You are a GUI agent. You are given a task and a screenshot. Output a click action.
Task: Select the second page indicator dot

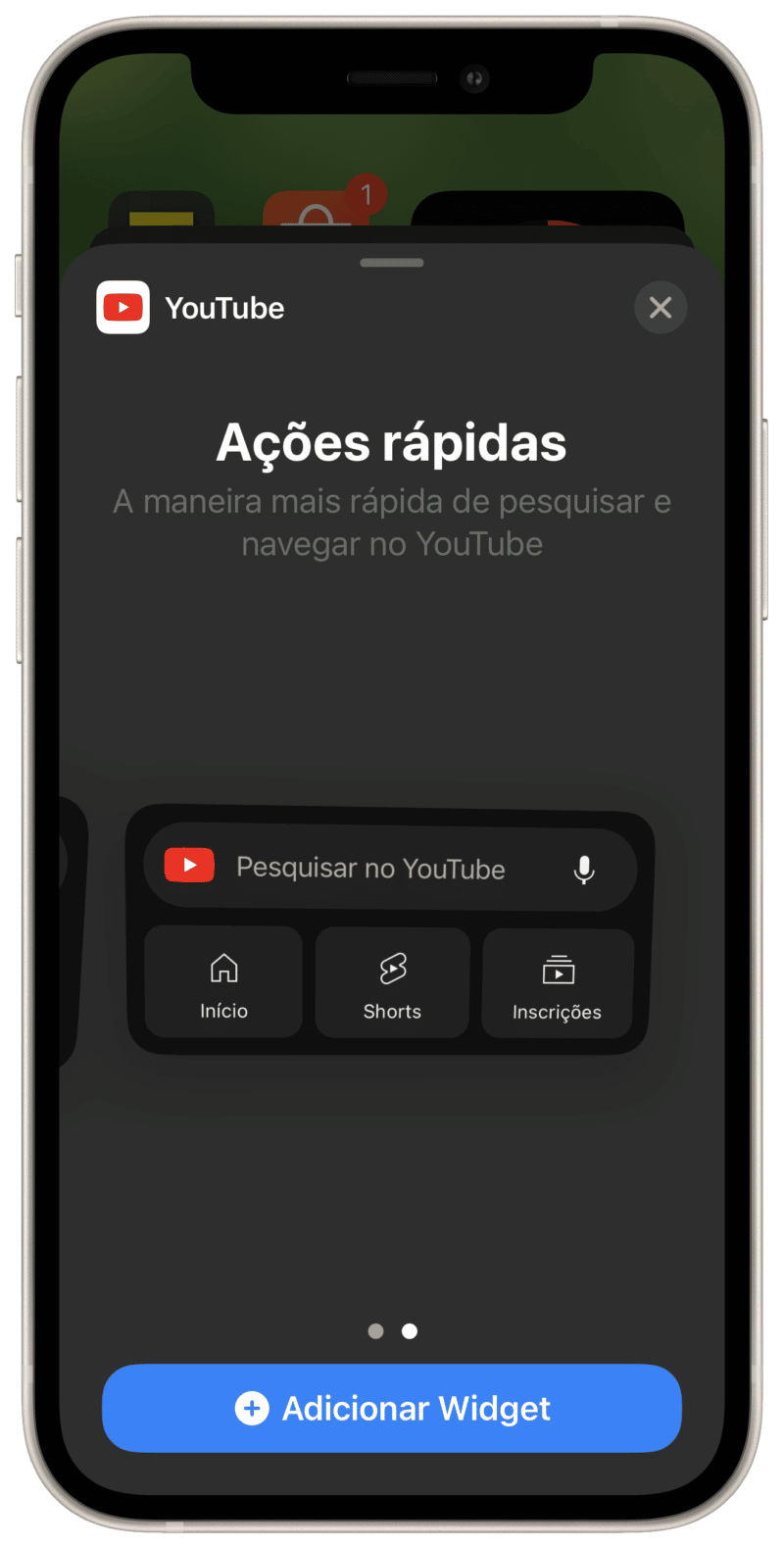tap(409, 1331)
